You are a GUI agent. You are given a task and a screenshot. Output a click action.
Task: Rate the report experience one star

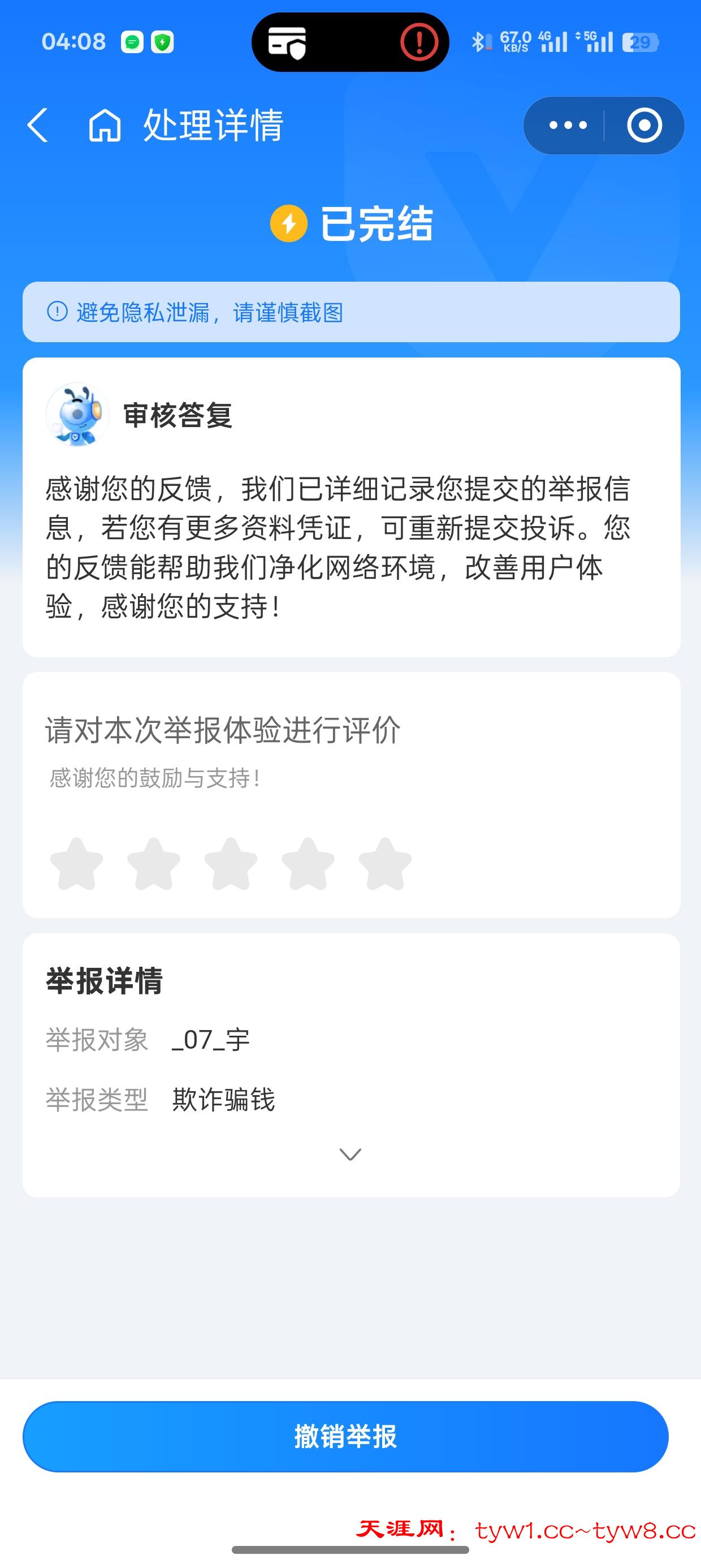click(x=77, y=864)
